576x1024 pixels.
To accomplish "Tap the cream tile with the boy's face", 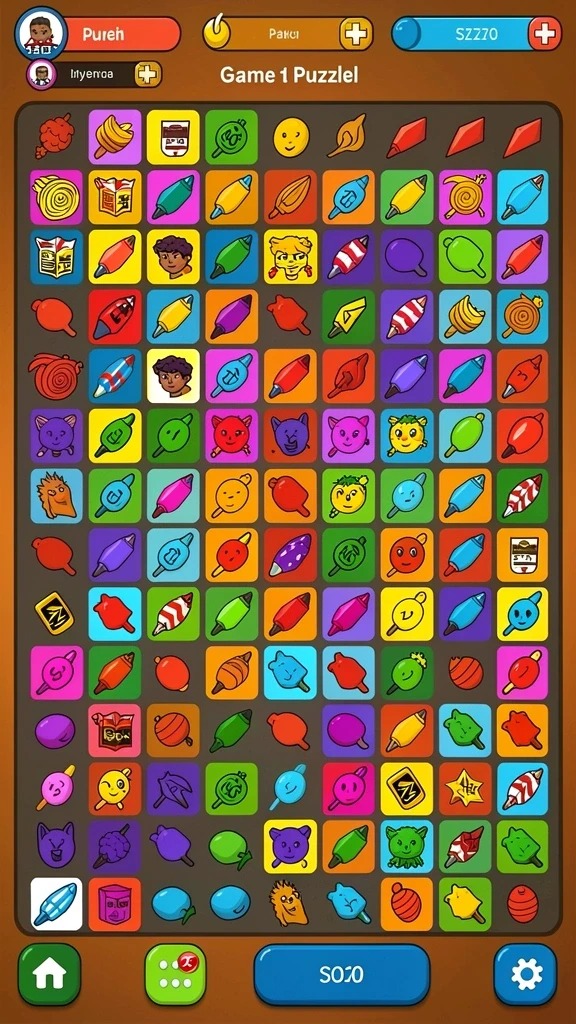I will coord(173,376).
